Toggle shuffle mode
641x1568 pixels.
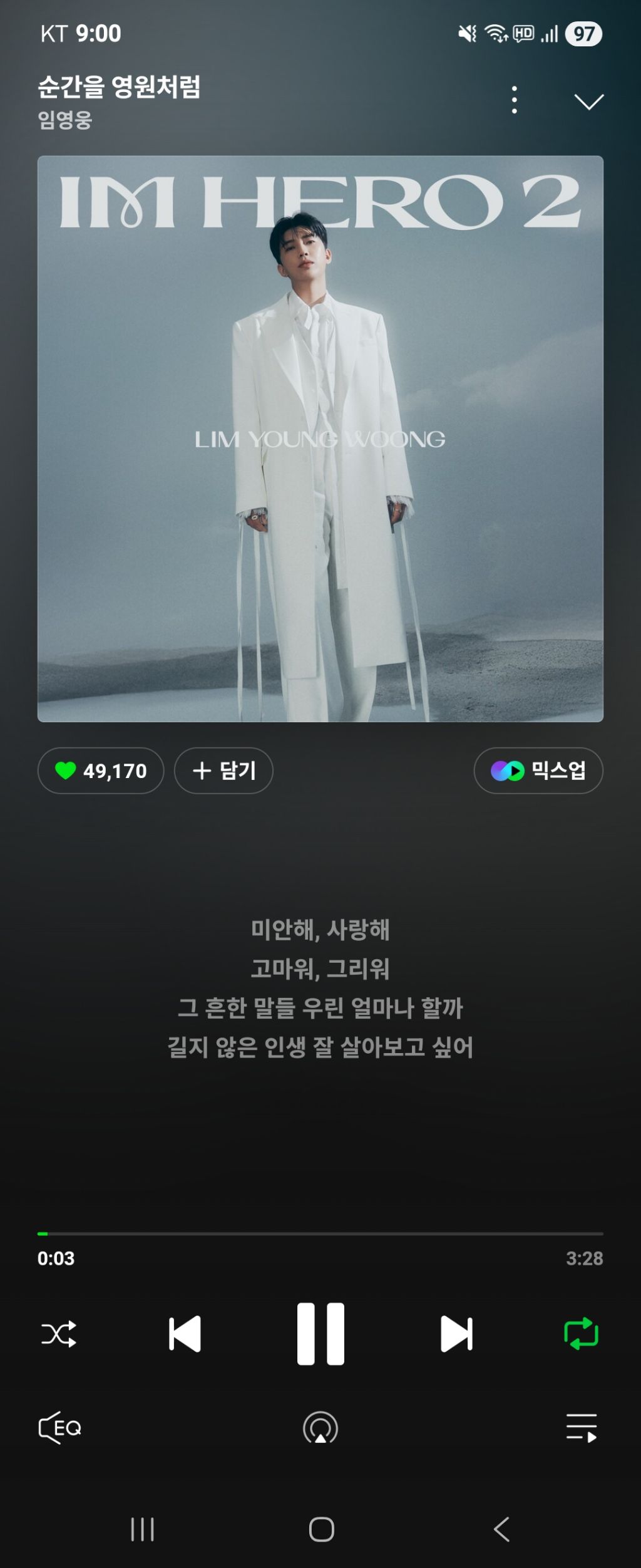59,1334
